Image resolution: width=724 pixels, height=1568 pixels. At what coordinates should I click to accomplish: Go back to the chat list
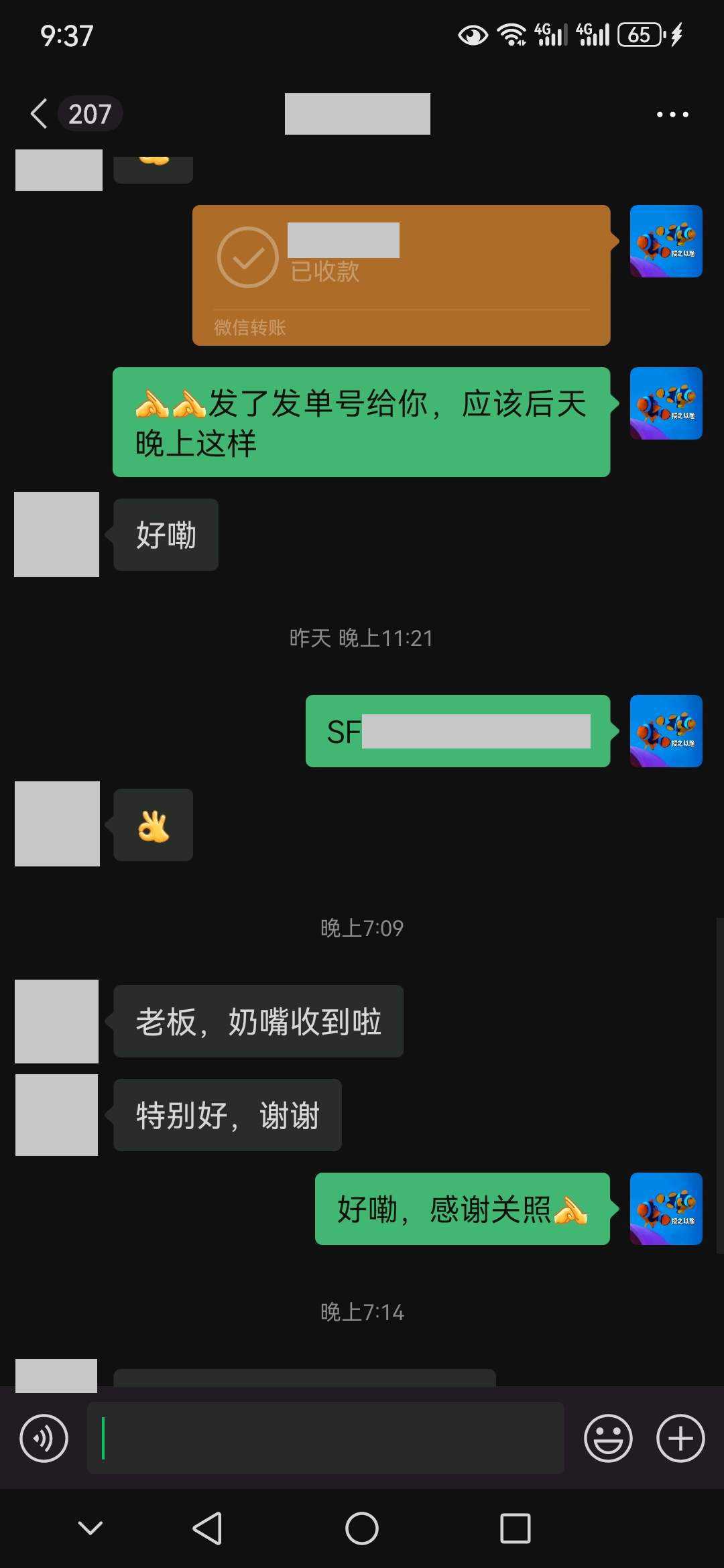[x=40, y=114]
